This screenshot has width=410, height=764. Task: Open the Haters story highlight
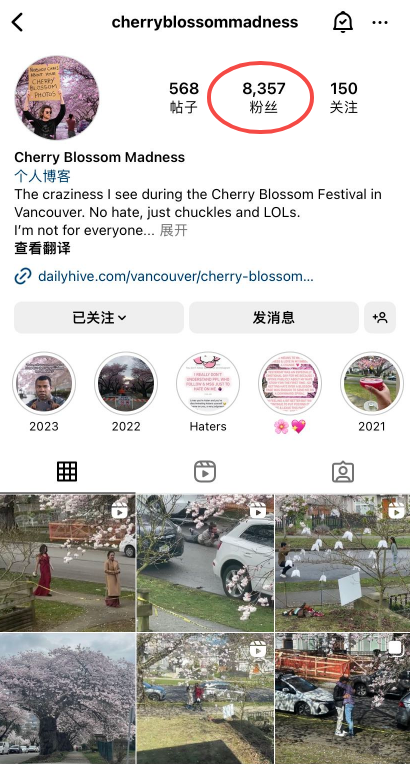(208, 383)
